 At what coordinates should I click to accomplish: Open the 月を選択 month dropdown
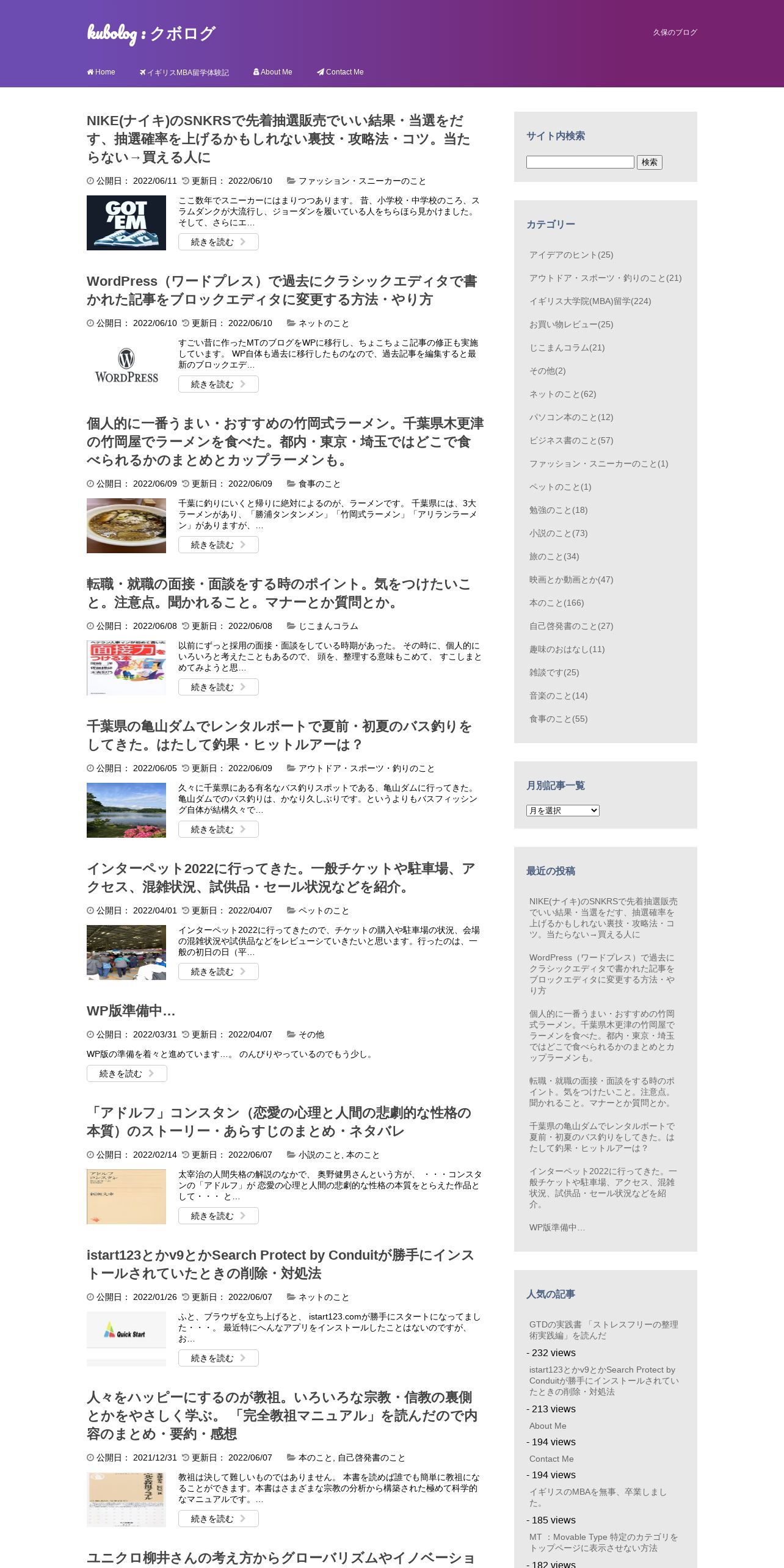[x=563, y=810]
